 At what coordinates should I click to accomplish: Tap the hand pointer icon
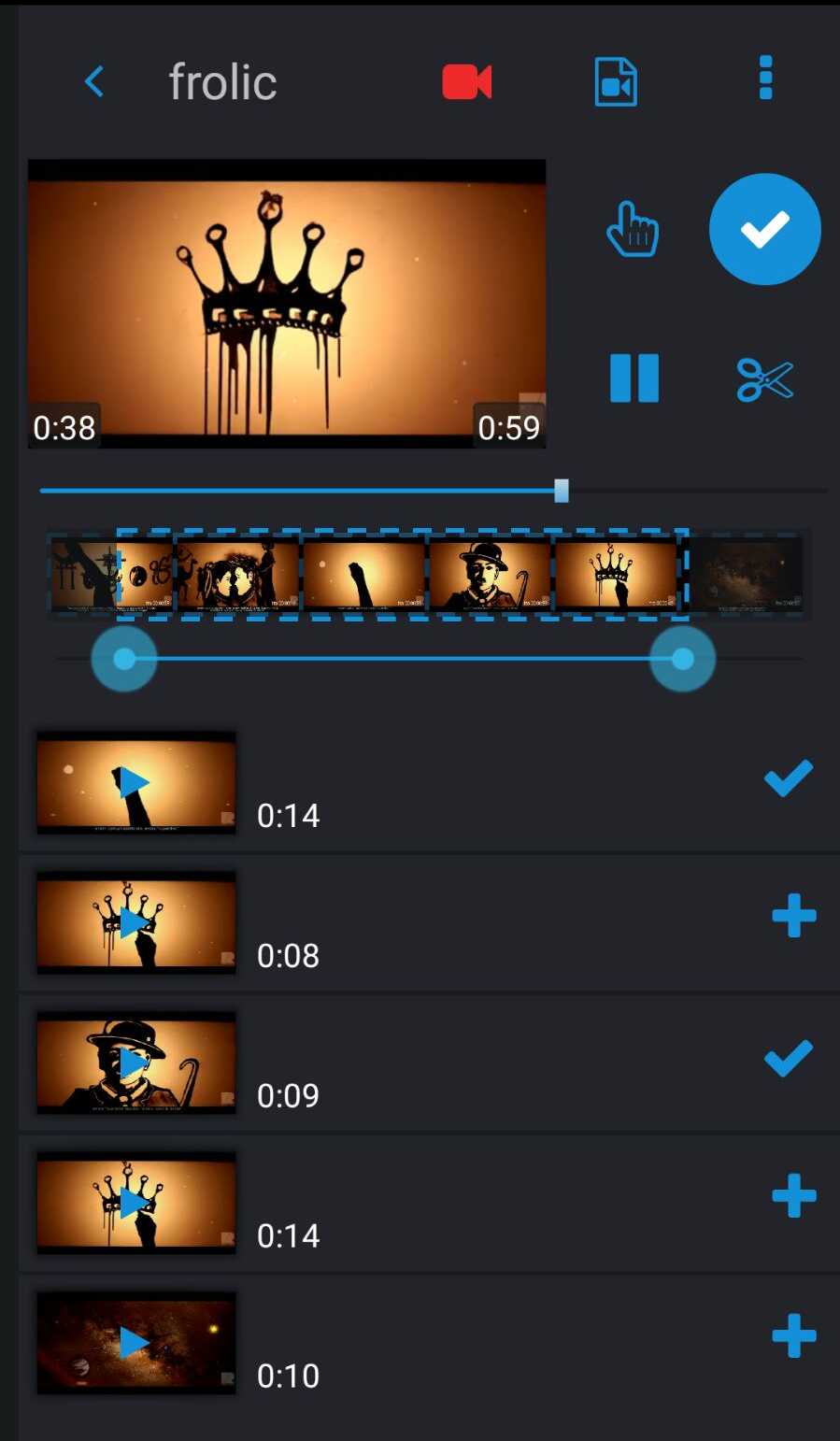pos(633,230)
